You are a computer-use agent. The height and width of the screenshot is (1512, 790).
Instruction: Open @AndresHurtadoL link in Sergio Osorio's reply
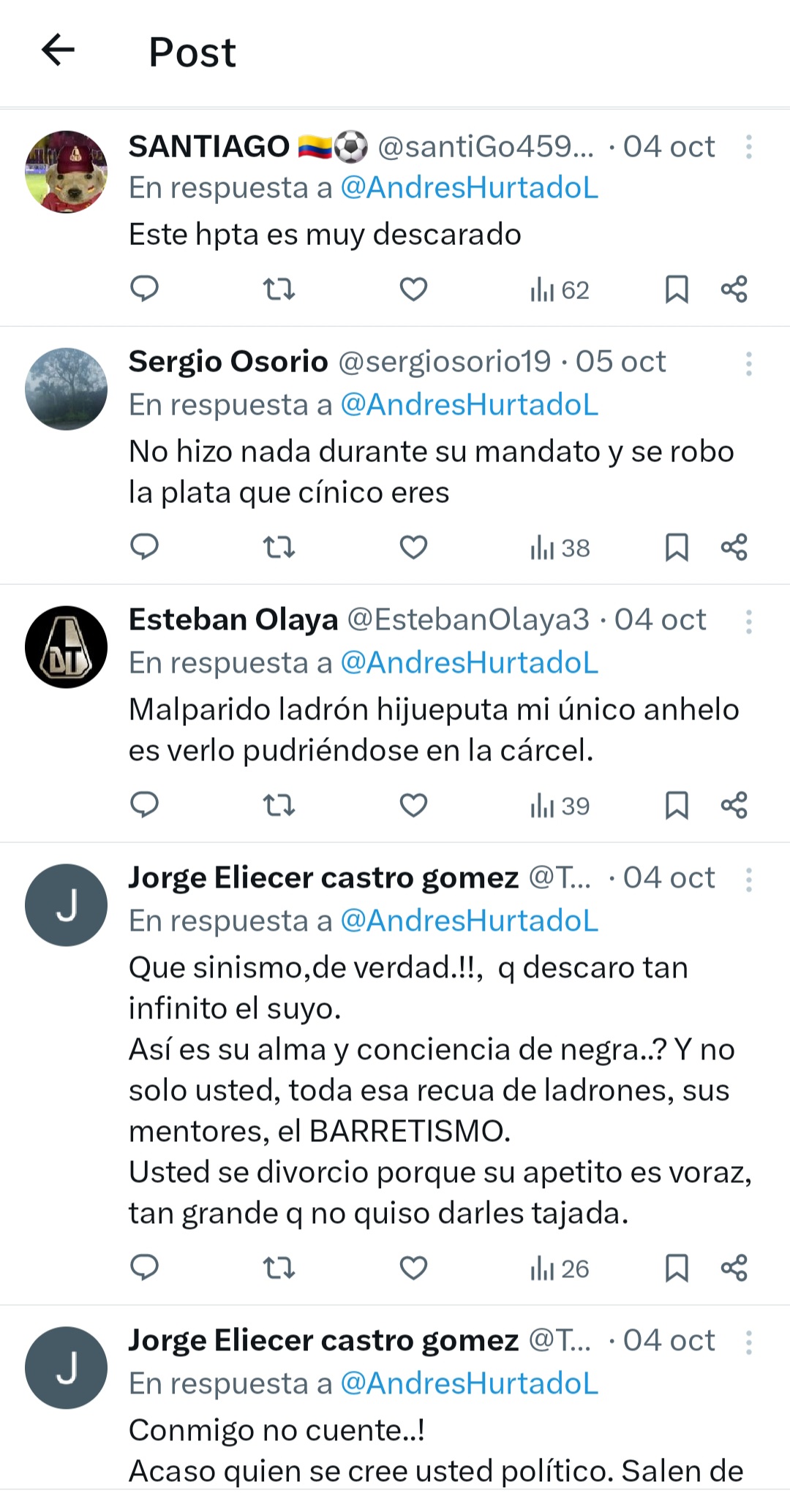click(469, 404)
